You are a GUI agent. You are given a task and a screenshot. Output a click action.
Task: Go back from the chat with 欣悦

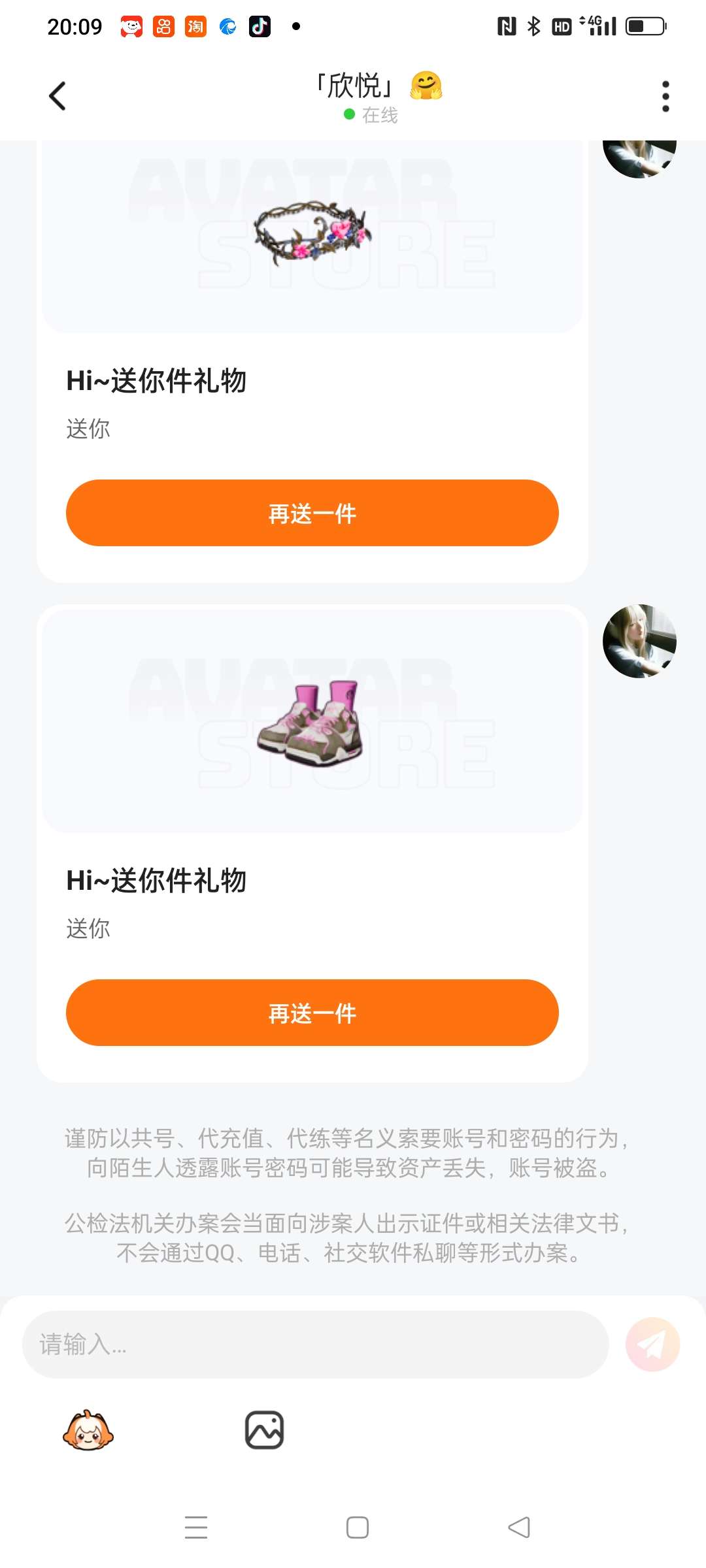tap(58, 96)
